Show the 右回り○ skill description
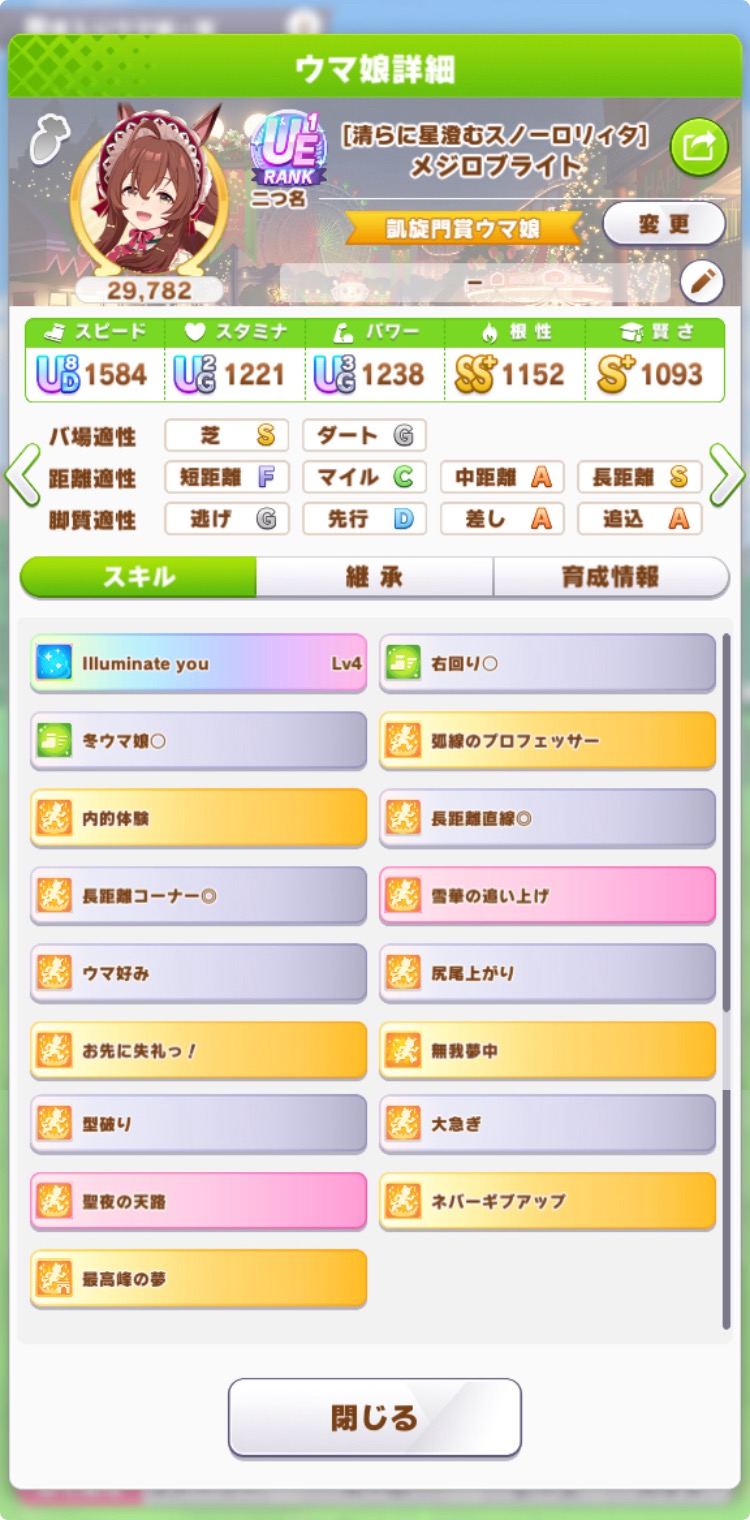The width and height of the screenshot is (750, 1520). [547, 662]
